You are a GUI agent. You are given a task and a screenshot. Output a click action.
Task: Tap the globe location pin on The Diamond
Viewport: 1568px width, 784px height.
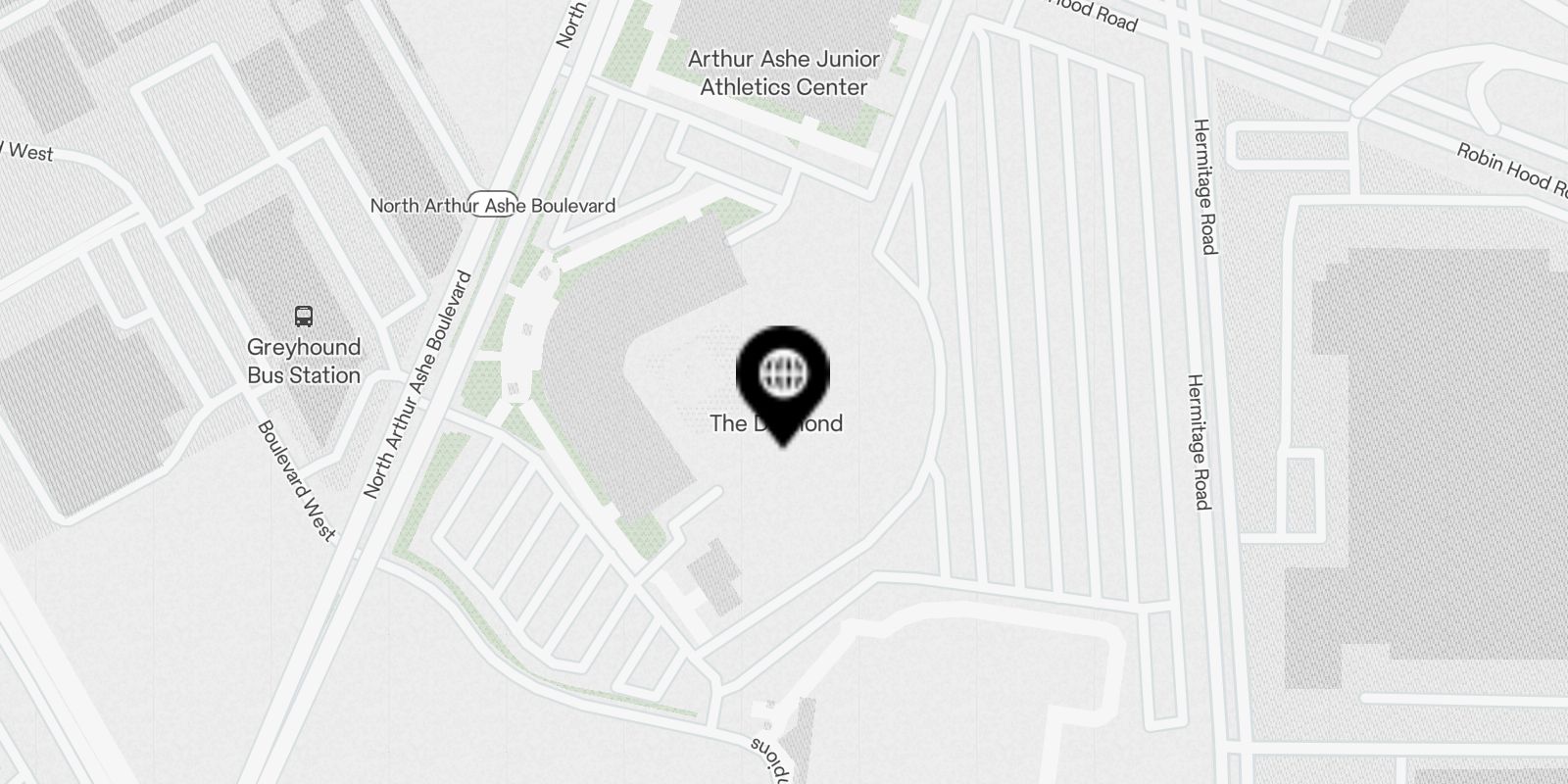pyautogui.click(x=783, y=375)
